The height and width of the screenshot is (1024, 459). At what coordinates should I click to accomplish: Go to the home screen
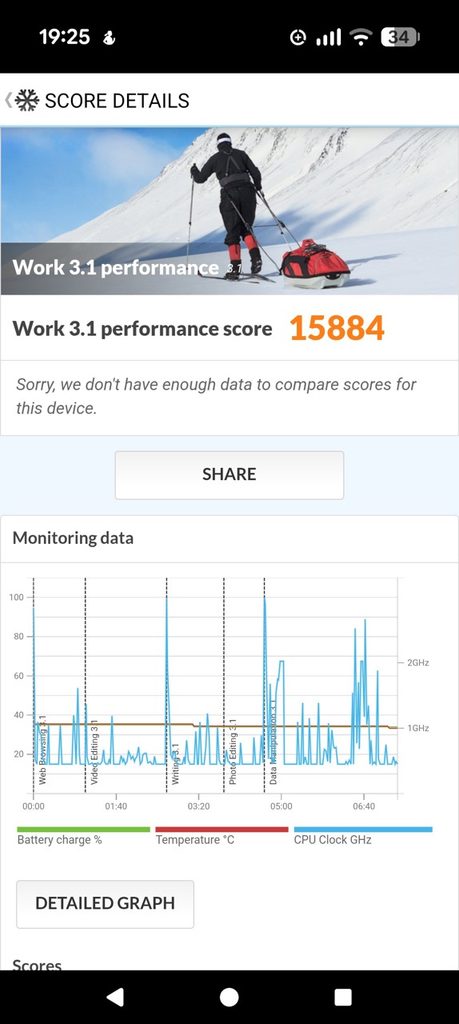point(229,997)
